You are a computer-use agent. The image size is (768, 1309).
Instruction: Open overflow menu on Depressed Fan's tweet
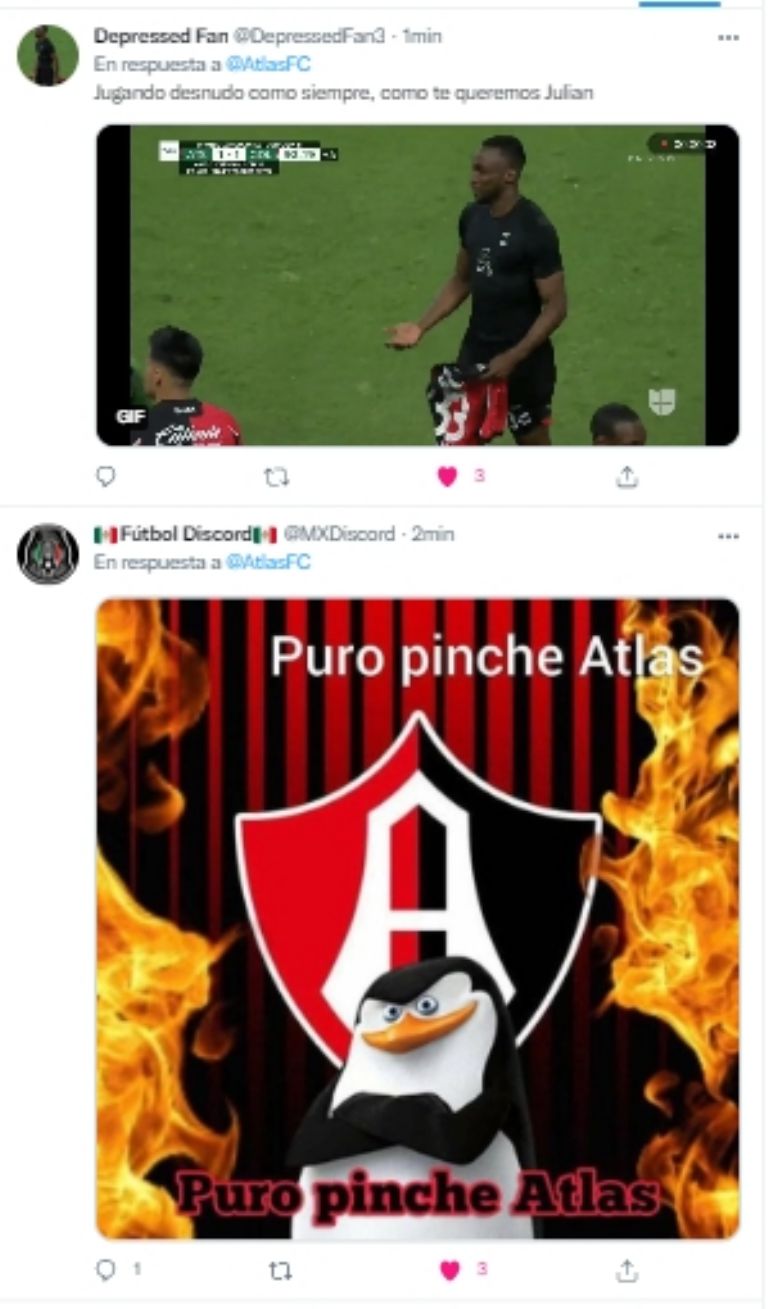(x=728, y=37)
